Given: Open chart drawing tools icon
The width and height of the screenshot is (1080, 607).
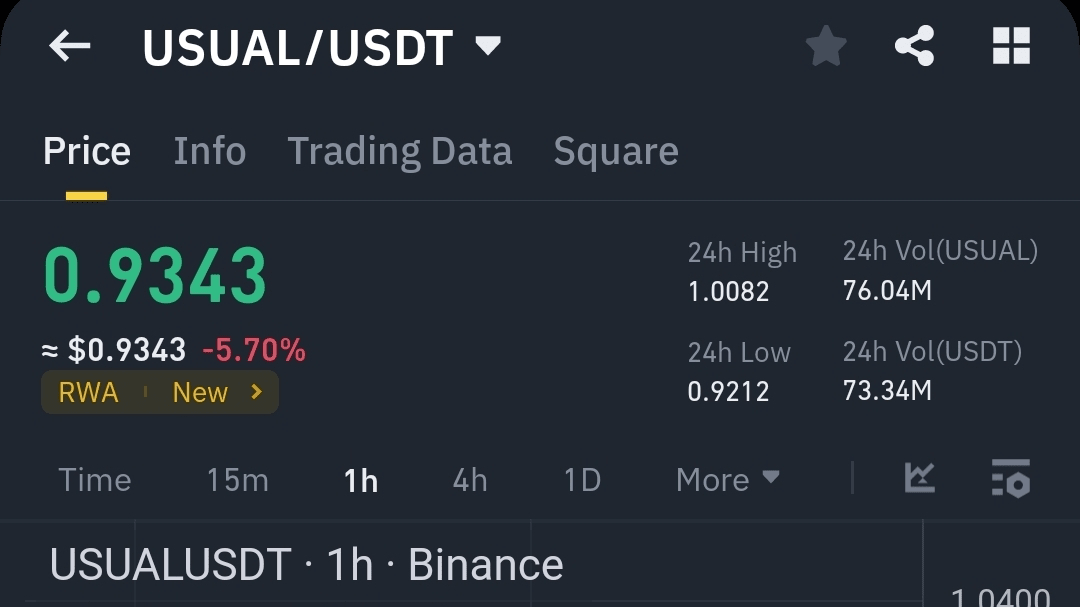Looking at the screenshot, I should (919, 478).
